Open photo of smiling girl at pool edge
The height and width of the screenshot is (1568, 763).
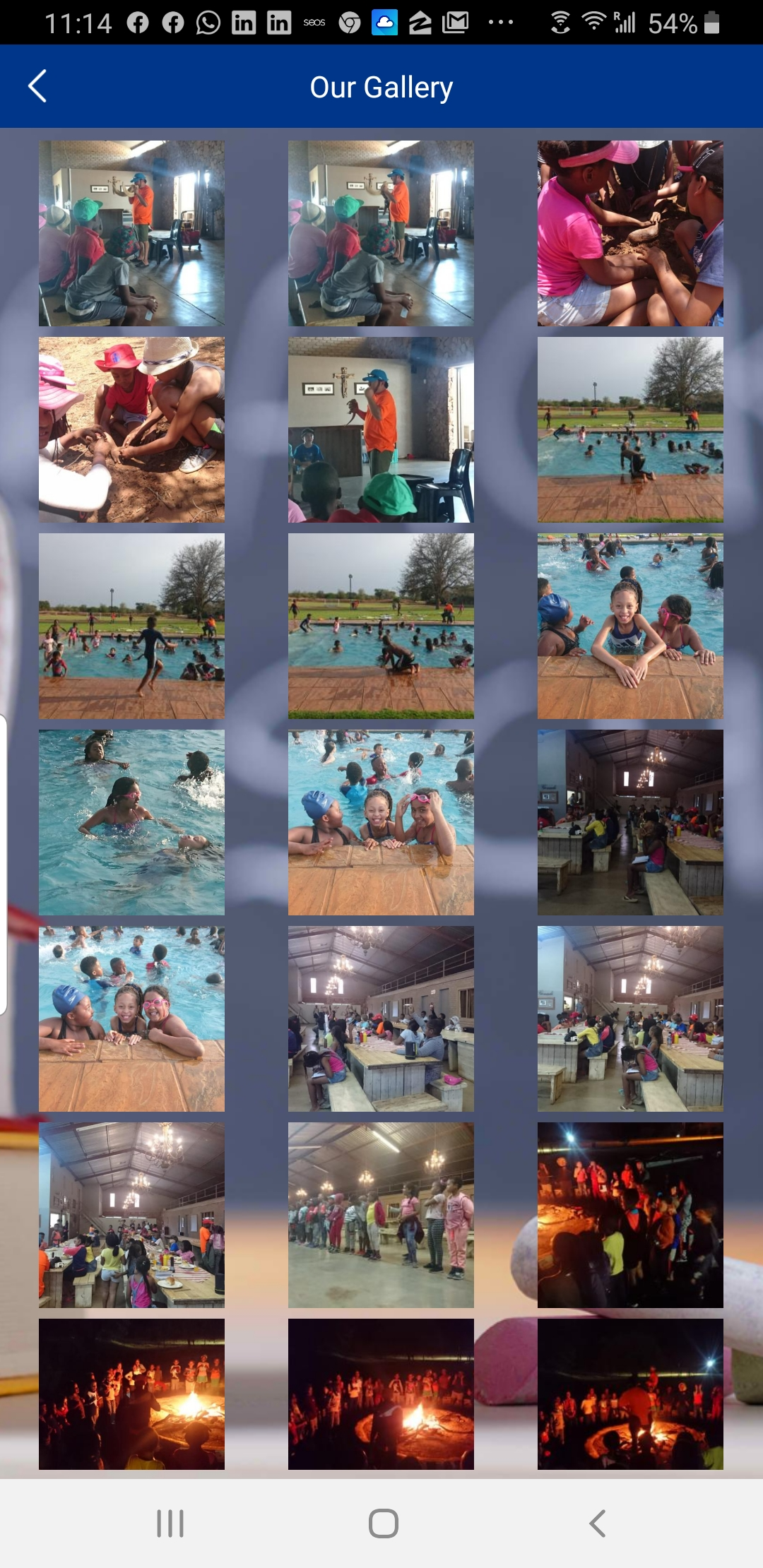tap(629, 626)
